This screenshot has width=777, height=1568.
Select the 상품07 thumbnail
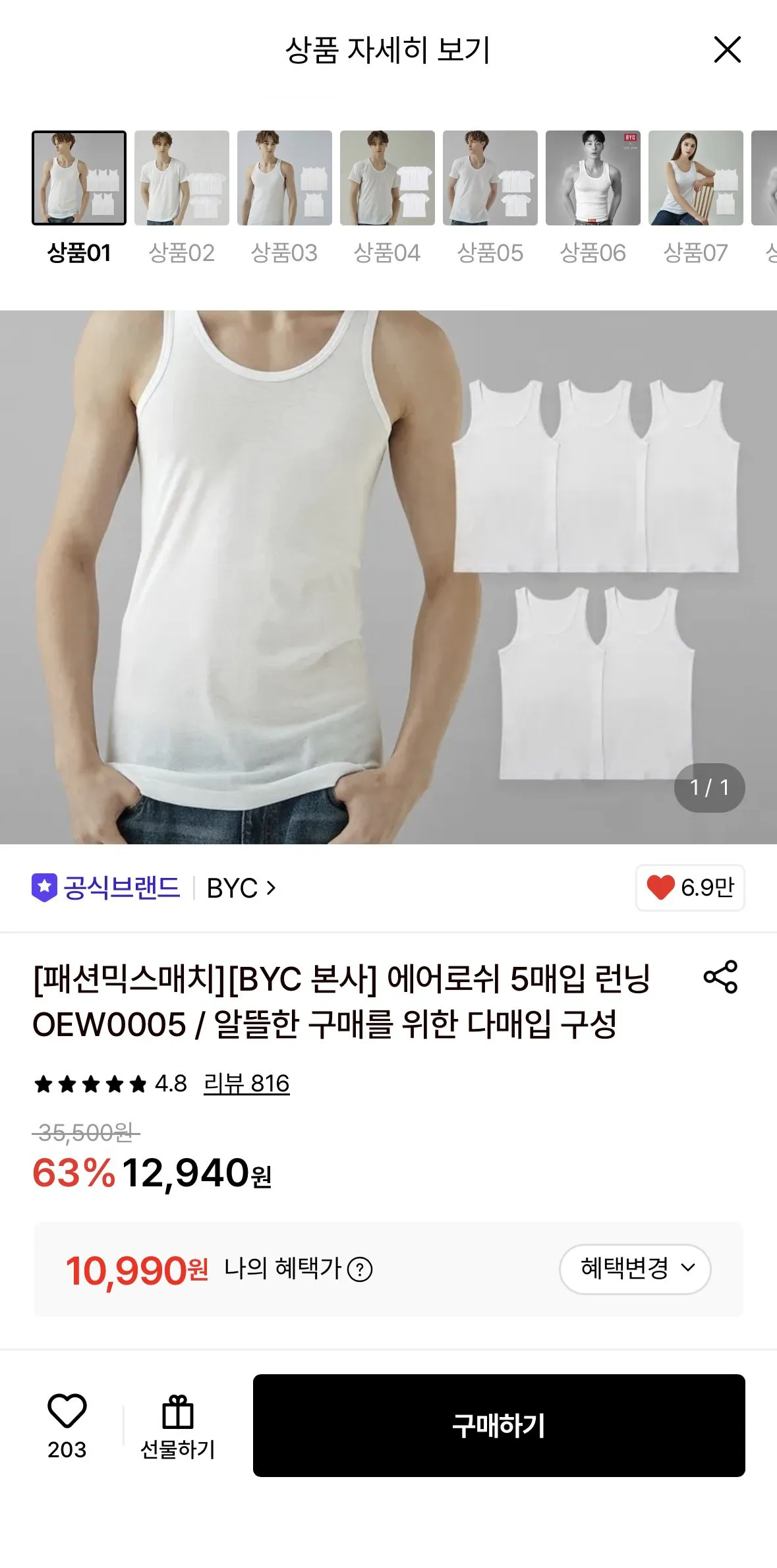click(696, 178)
